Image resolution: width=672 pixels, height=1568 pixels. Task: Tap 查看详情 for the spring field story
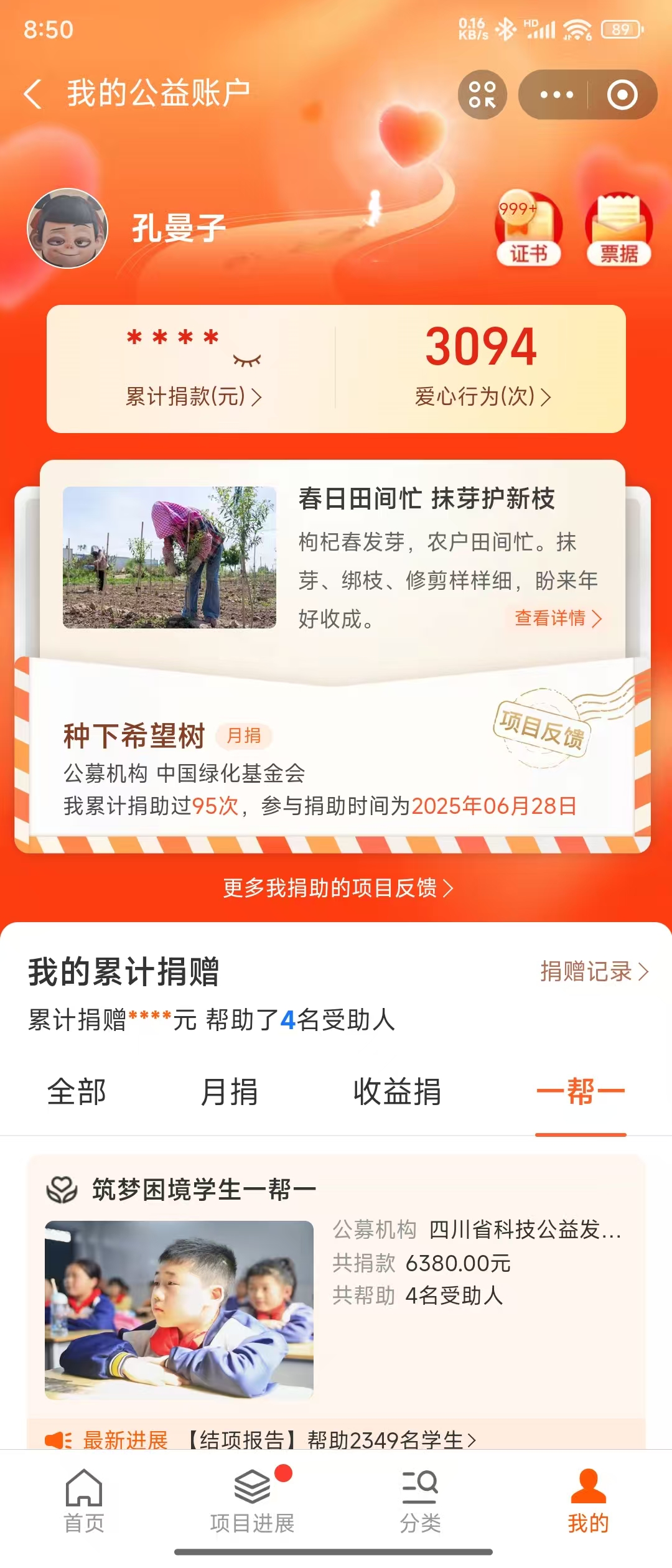tap(558, 618)
